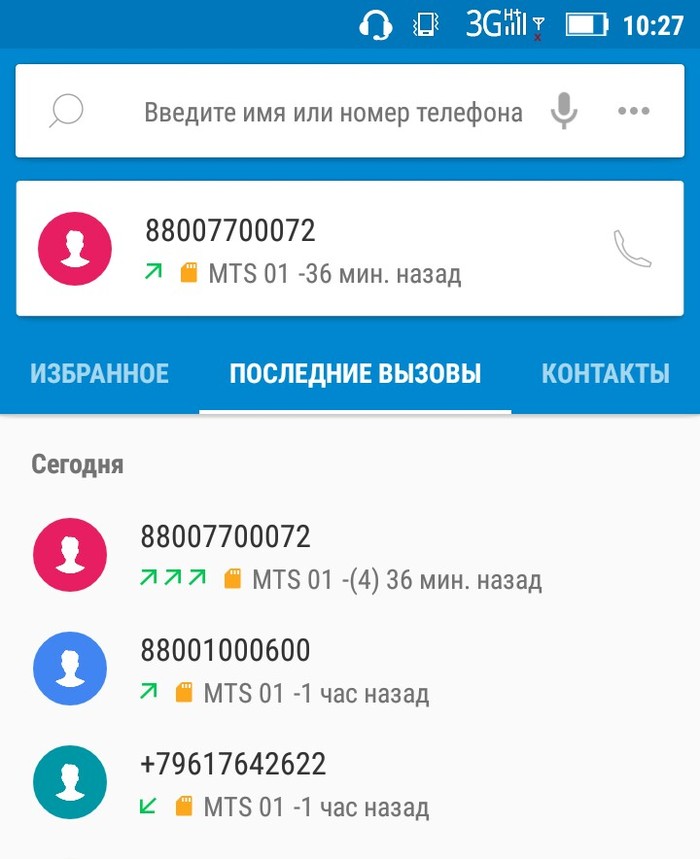Viewport: 700px width, 859px height.
Task: Select the Последние вызовы tab
Action: [x=355, y=374]
